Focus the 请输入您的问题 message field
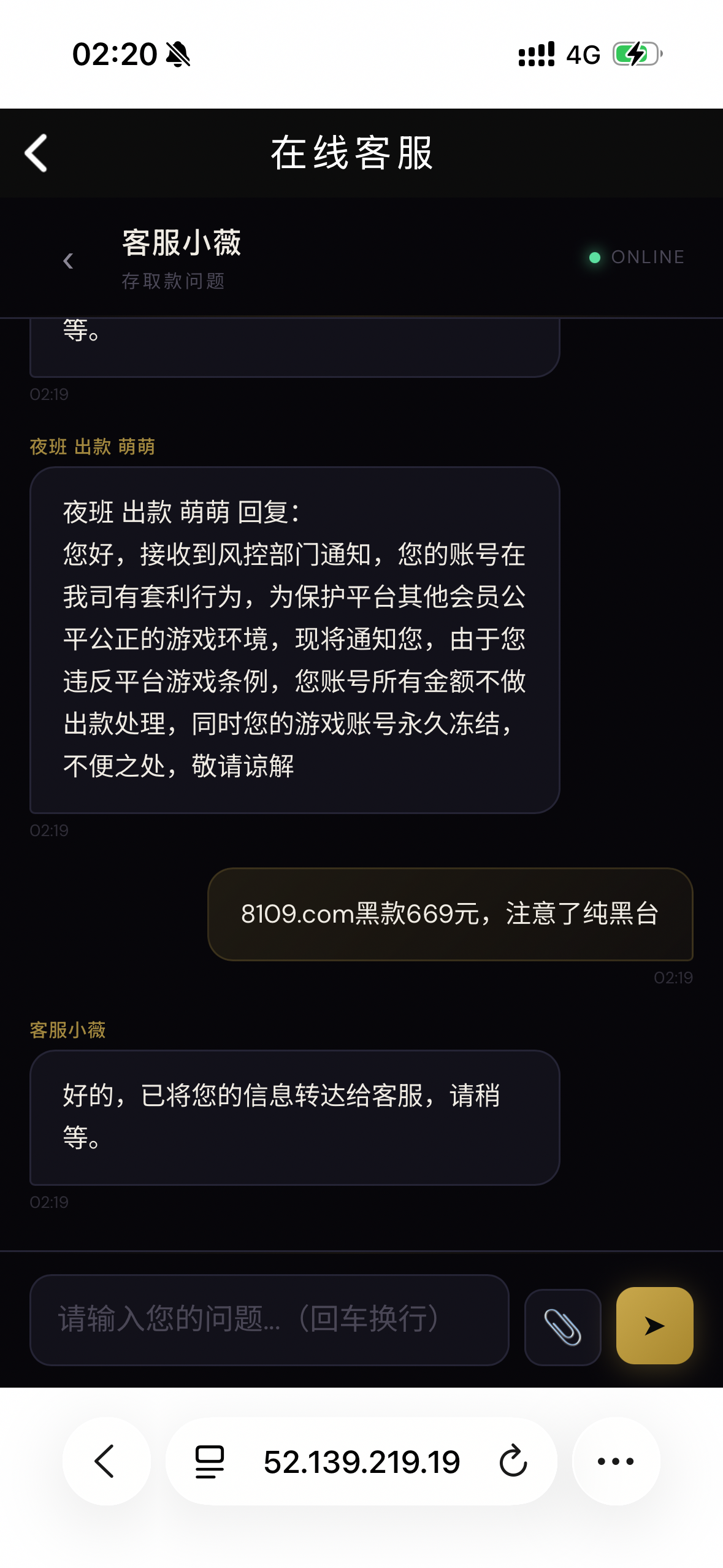The width and height of the screenshot is (723, 1568). pyautogui.click(x=269, y=1320)
